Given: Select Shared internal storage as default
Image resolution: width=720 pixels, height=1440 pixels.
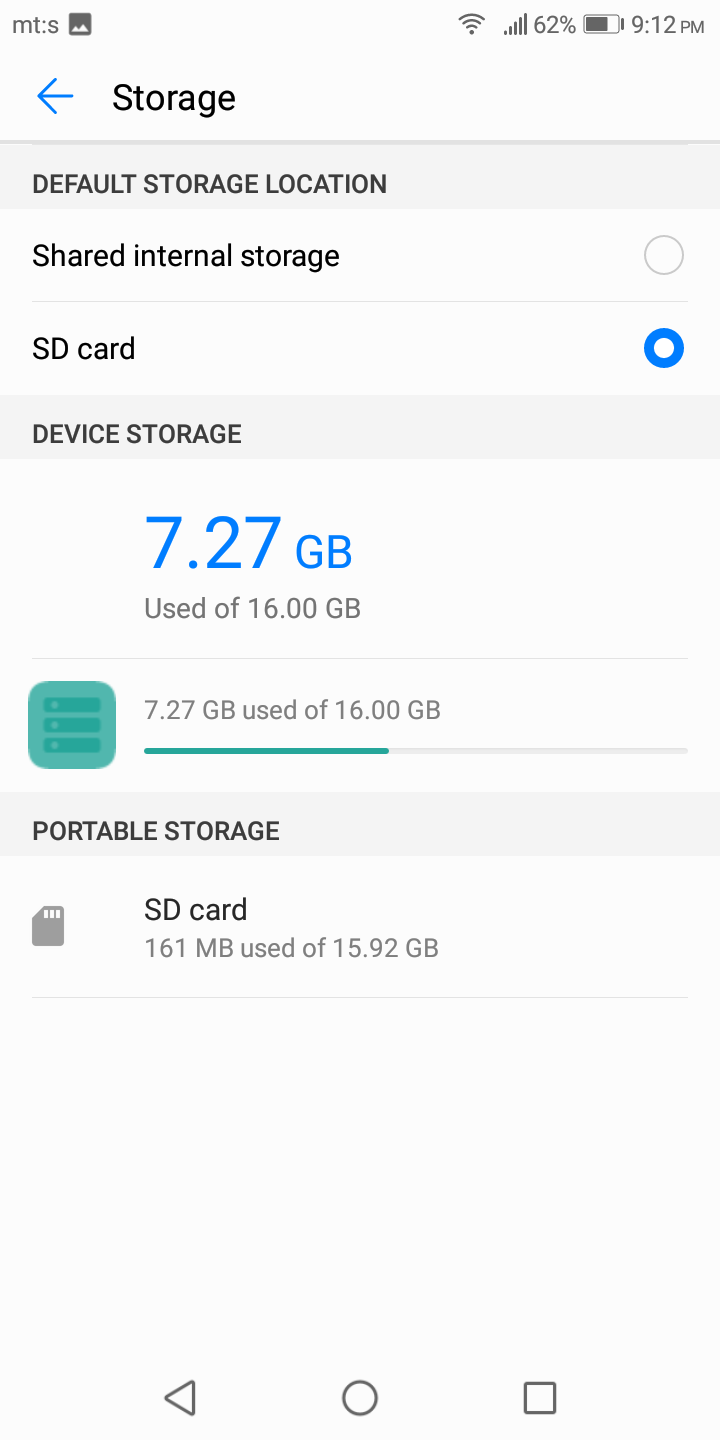Looking at the screenshot, I should (360, 256).
